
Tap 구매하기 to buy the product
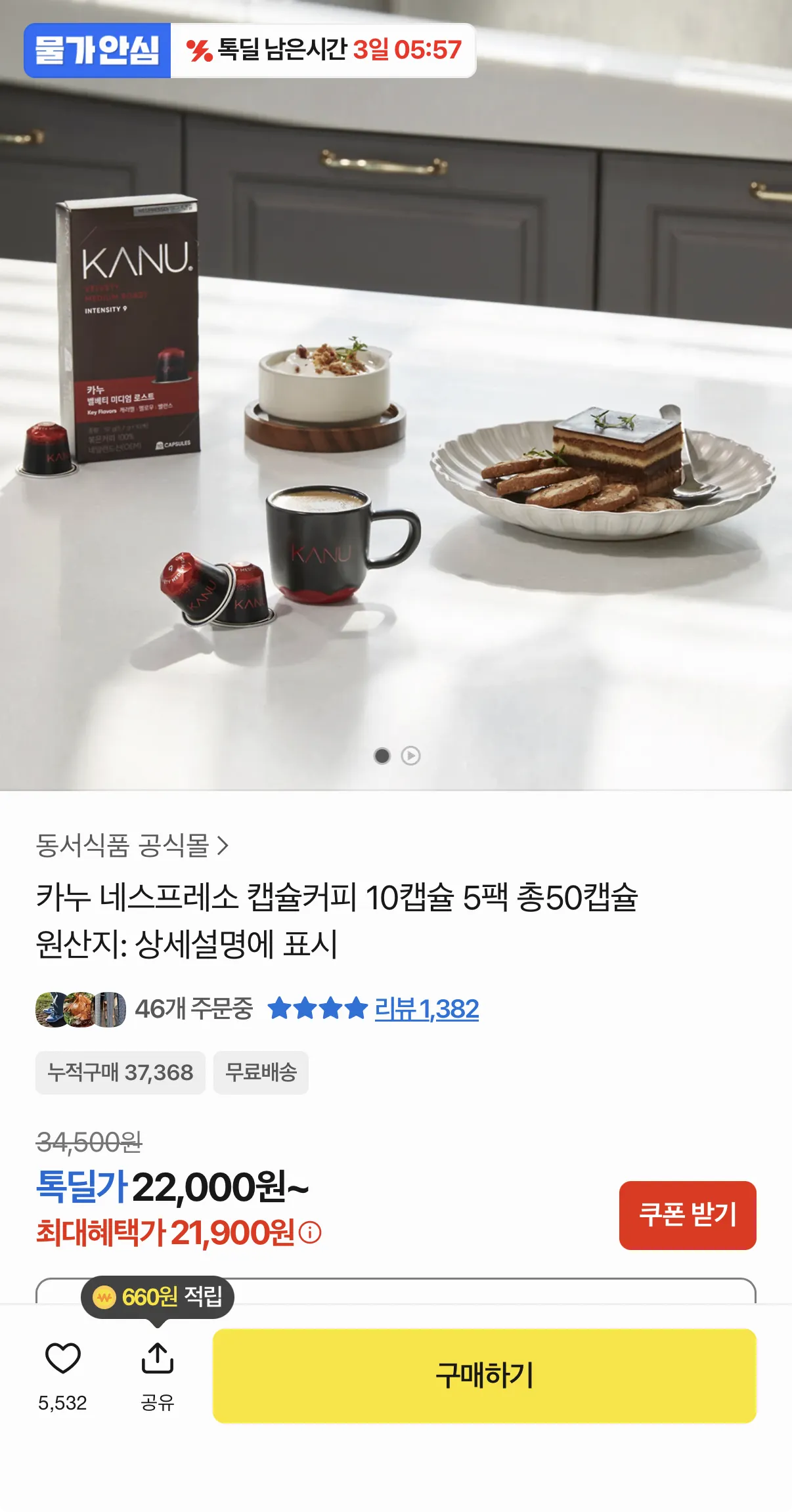coord(485,1375)
